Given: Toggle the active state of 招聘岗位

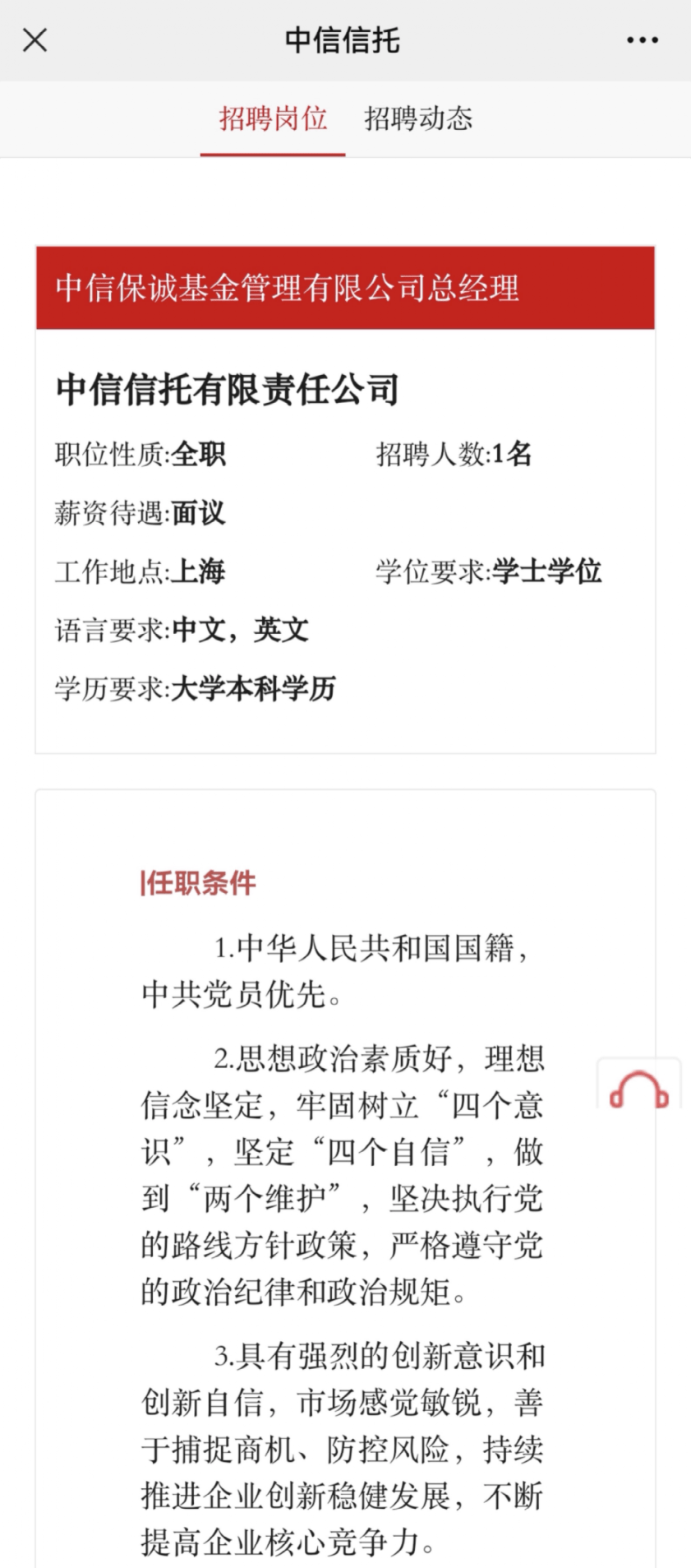Looking at the screenshot, I should pyautogui.click(x=273, y=118).
